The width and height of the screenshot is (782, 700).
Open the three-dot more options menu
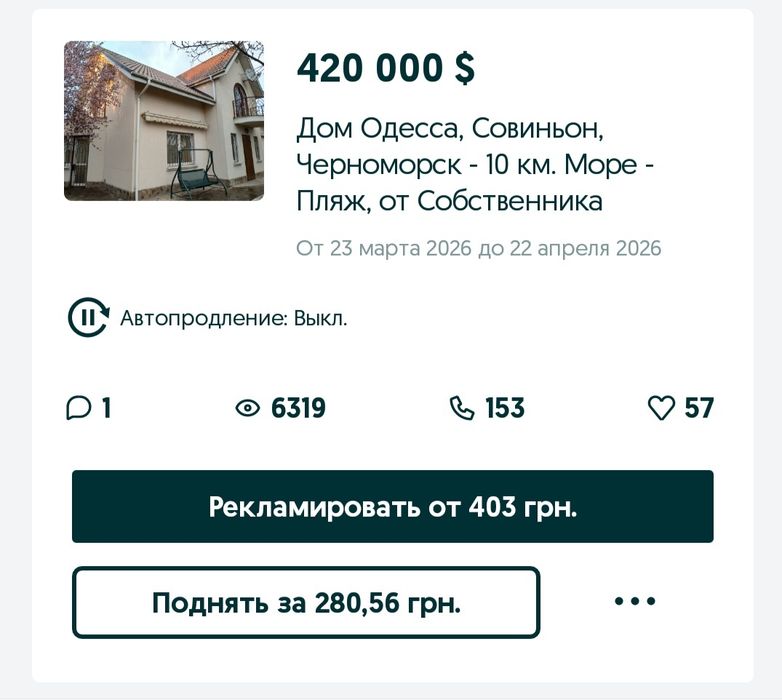[x=635, y=602]
